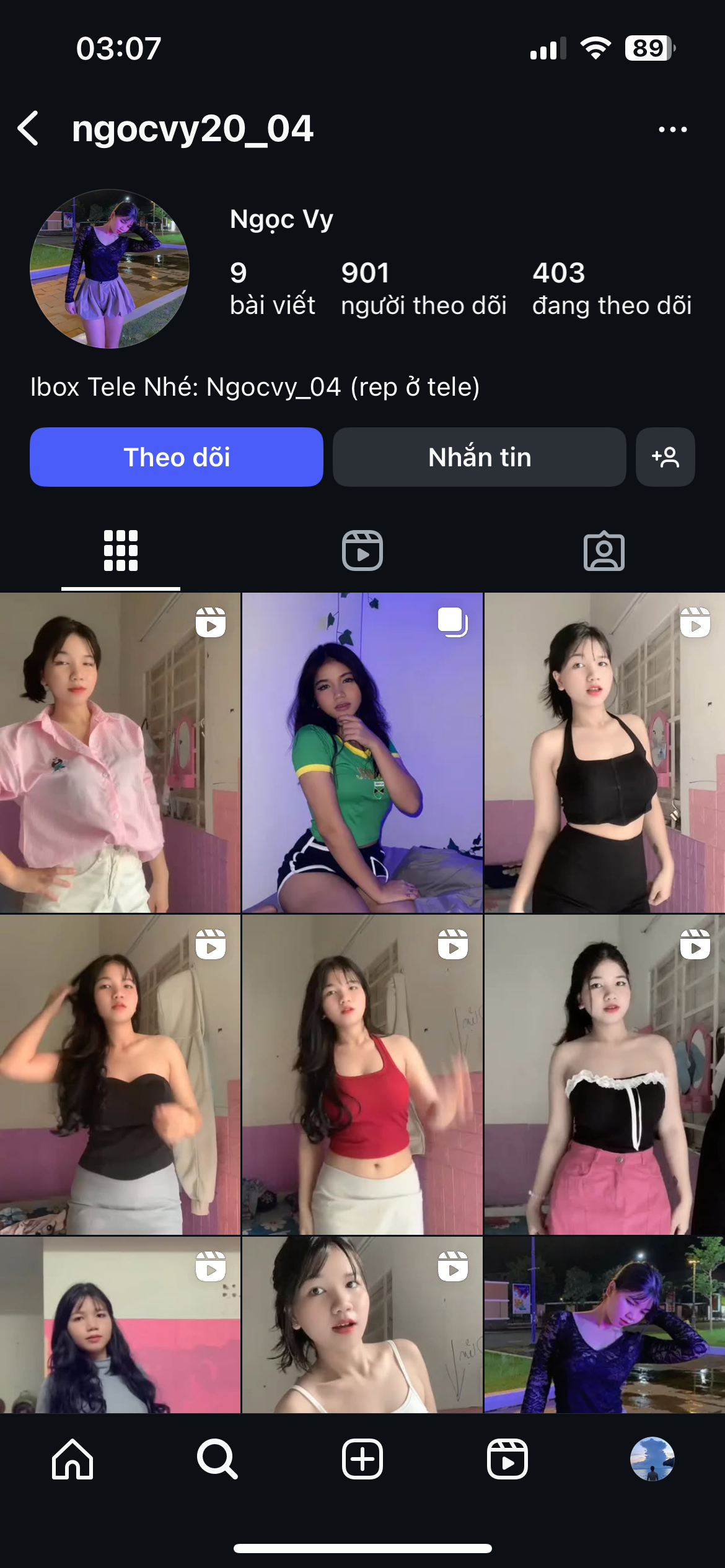Open the green jersey carousel post

click(362, 752)
